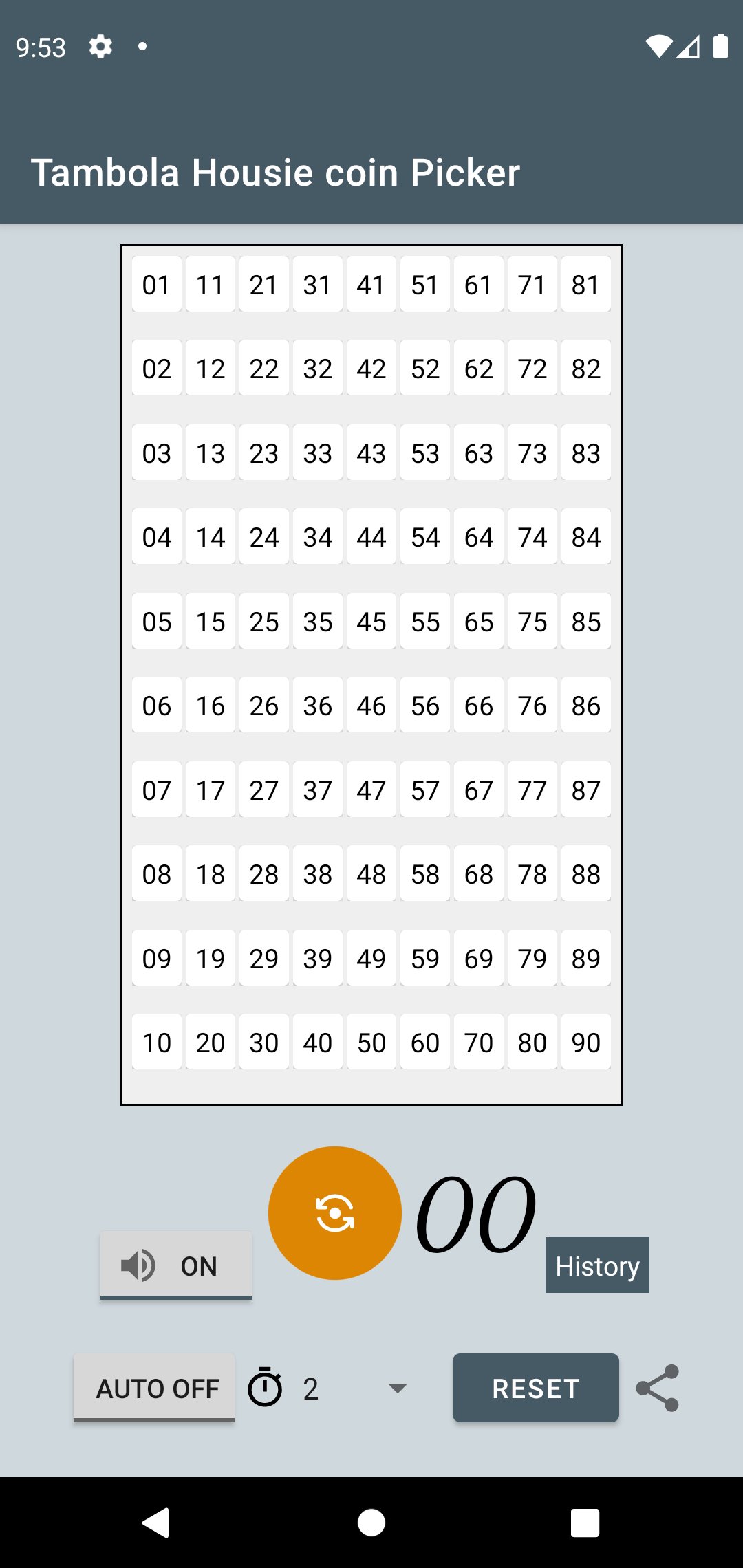Viewport: 743px width, 1568px height.
Task: Select number 81 in the top row
Action: point(585,284)
